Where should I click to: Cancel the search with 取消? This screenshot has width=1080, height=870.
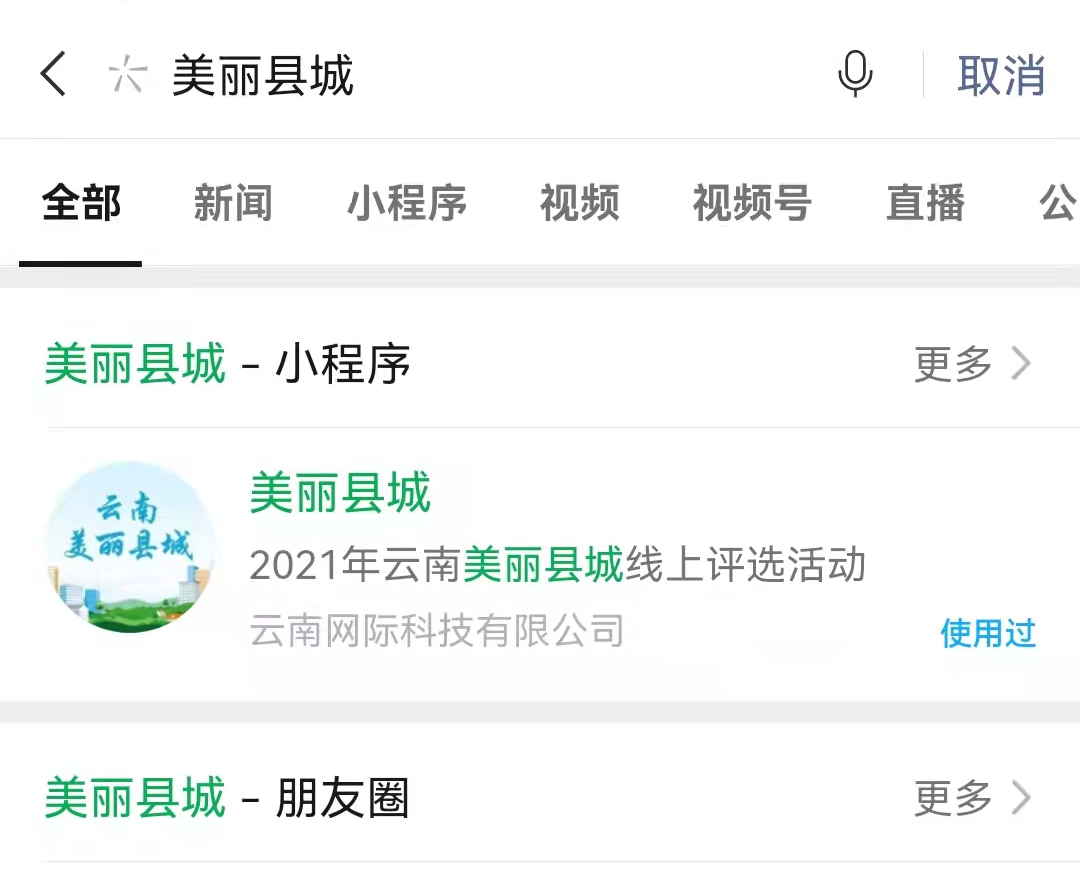(x=1001, y=76)
